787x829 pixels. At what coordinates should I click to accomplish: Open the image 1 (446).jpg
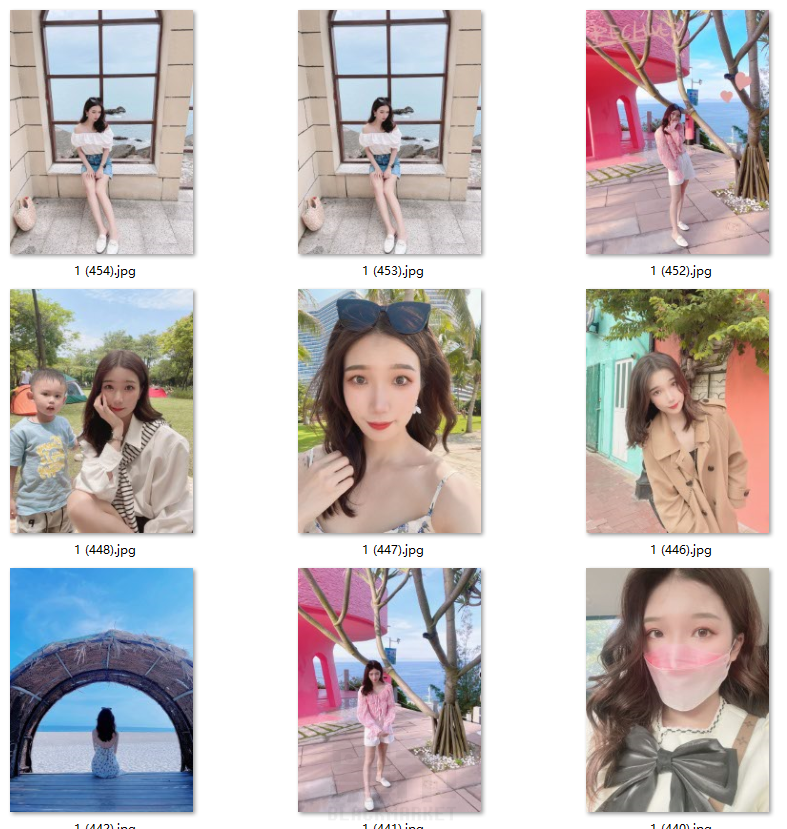pos(678,411)
